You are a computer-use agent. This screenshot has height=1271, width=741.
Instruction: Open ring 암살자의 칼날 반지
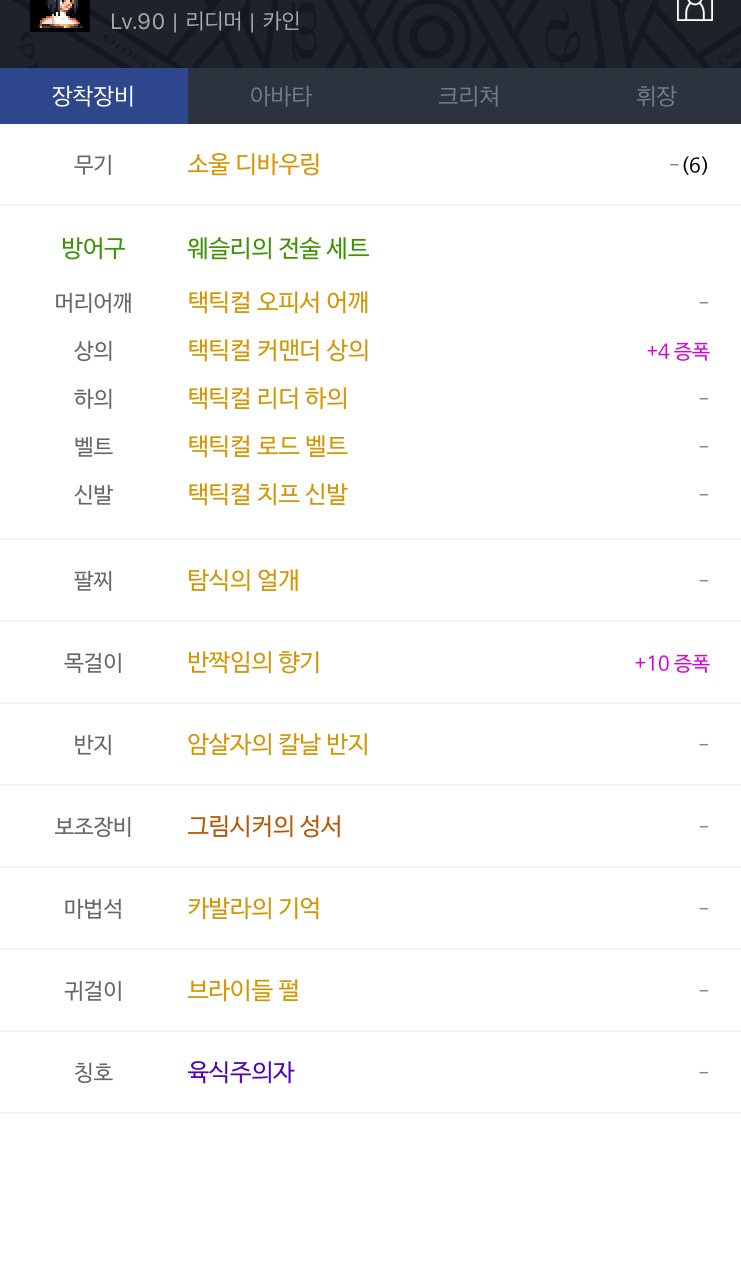(279, 744)
